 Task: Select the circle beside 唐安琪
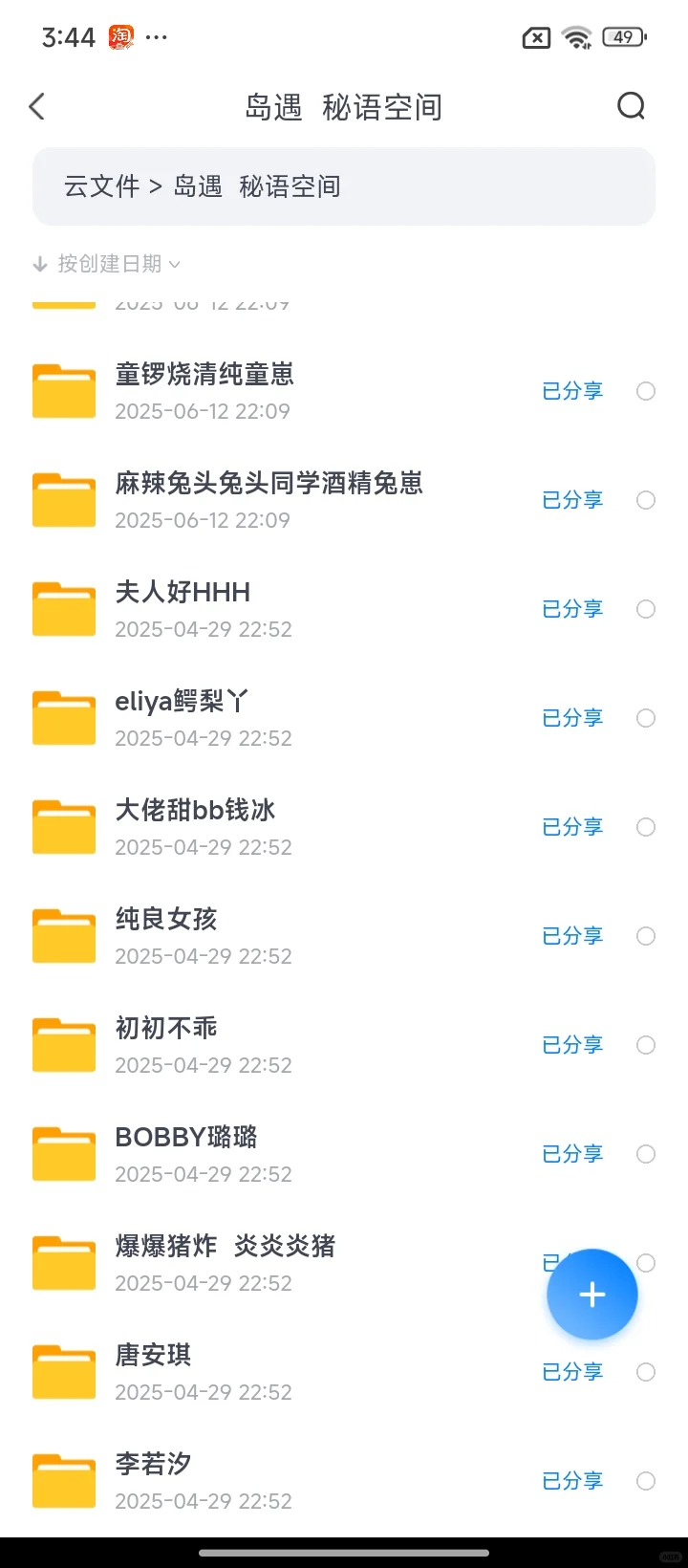point(646,1372)
